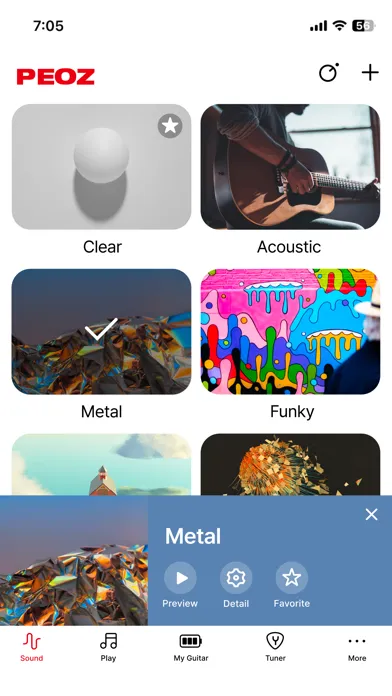Switch to the Sound tab
Screen dimensions: 392x696
coord(32,647)
